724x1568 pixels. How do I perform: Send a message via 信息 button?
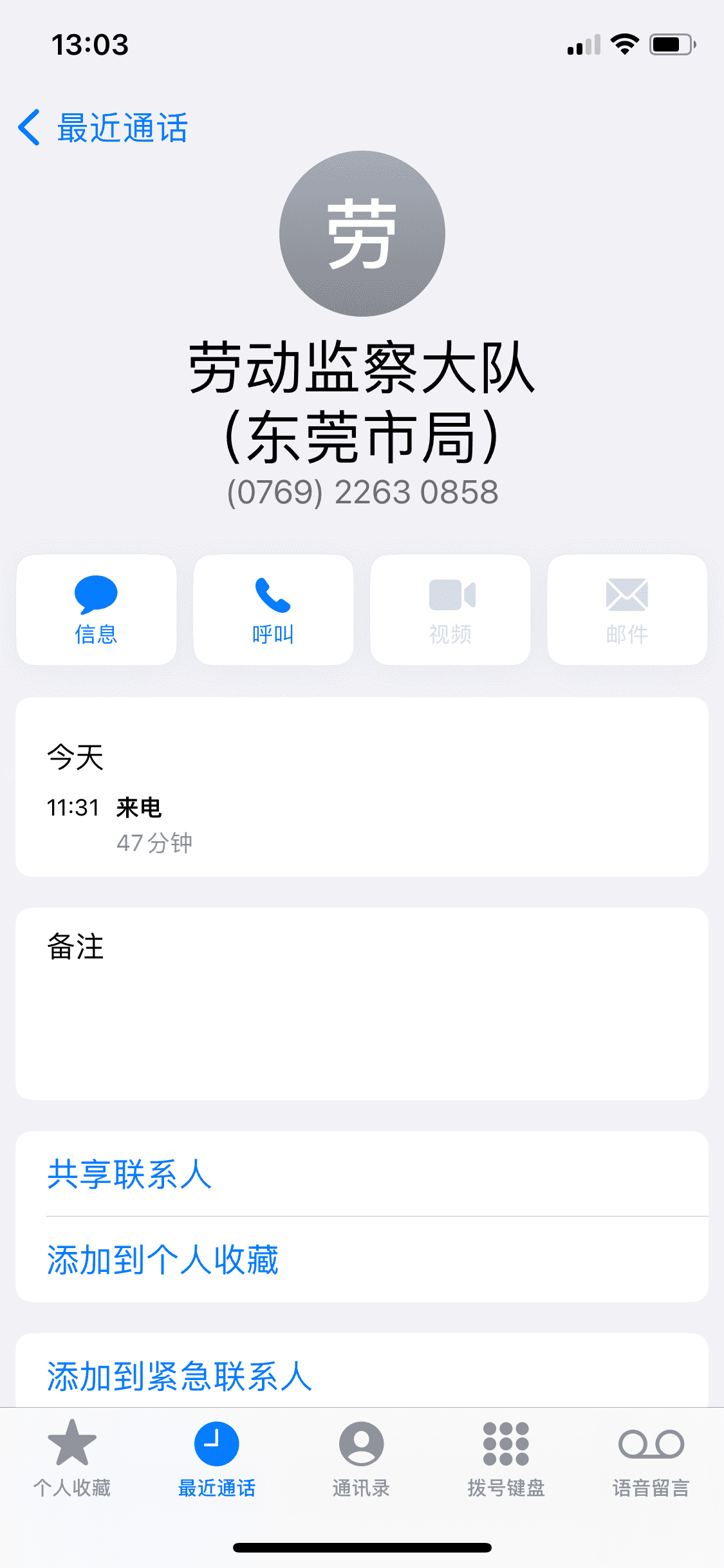[97, 610]
